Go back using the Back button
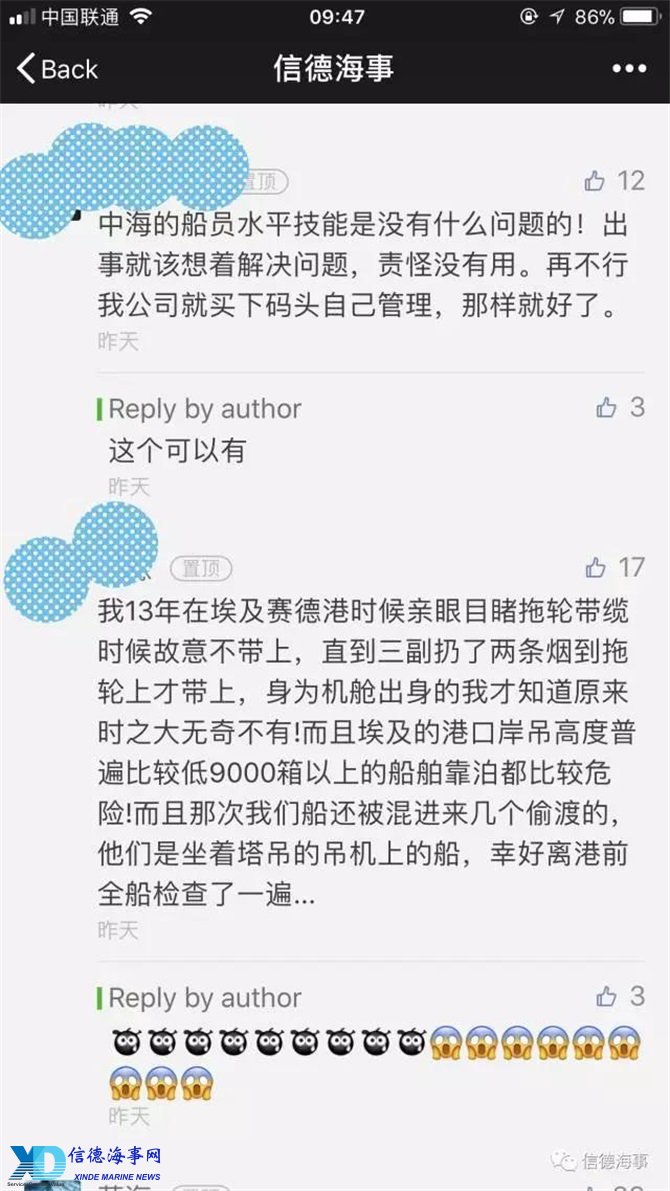Image resolution: width=670 pixels, height=1191 pixels. tap(57, 69)
